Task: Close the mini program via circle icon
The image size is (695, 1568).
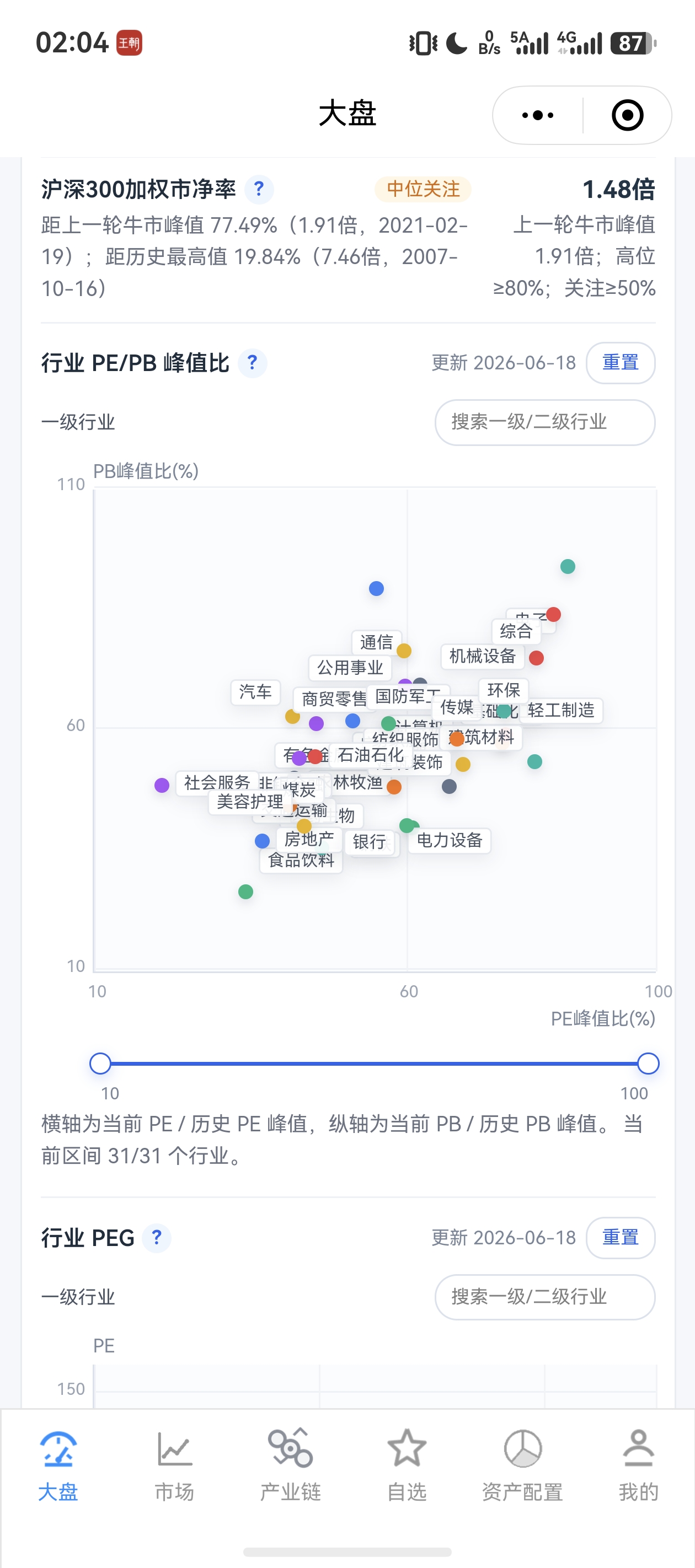Action: [627, 115]
